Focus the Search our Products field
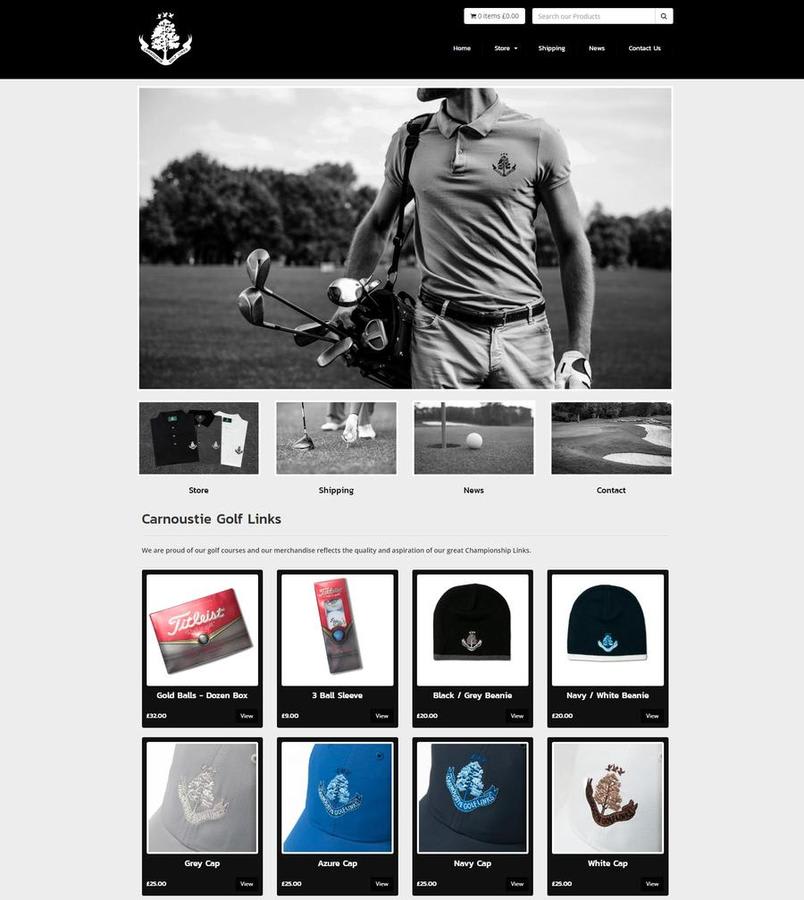Viewport: 804px width, 900px height. (x=593, y=16)
